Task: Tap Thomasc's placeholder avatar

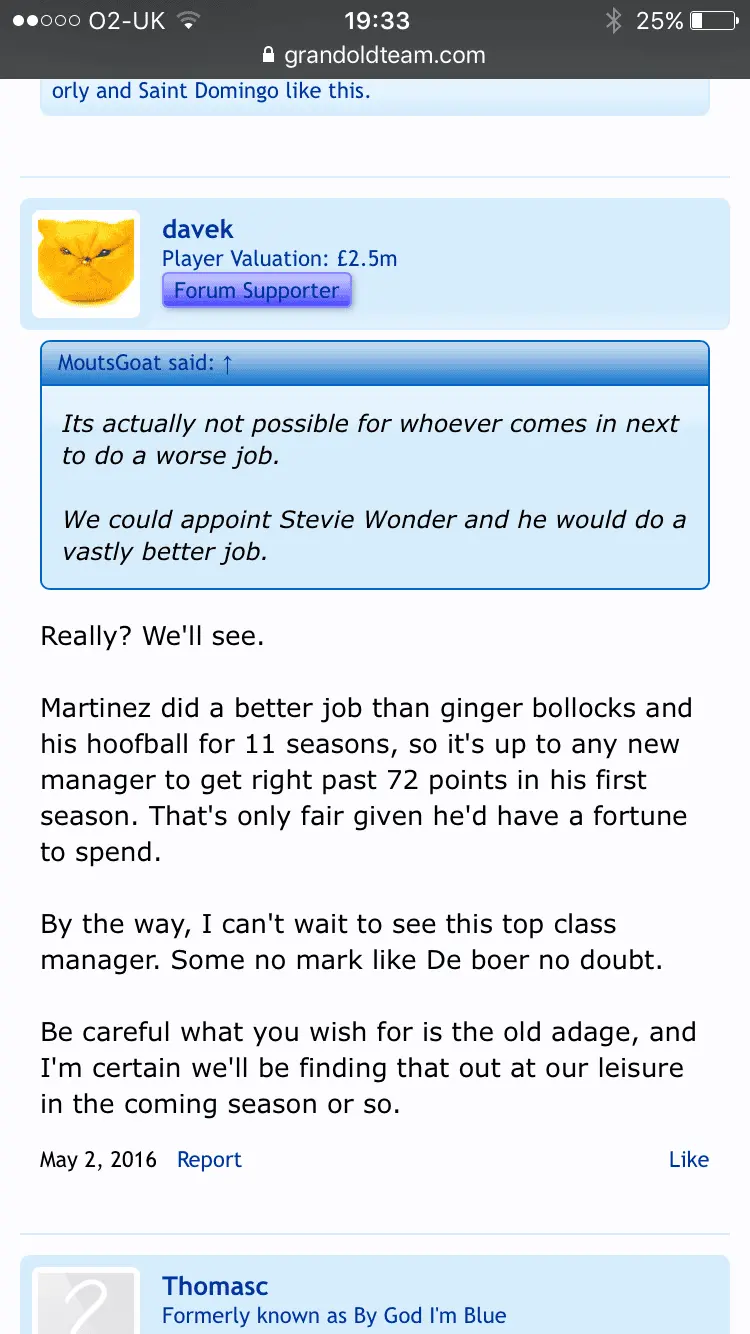Action: pos(86,1304)
